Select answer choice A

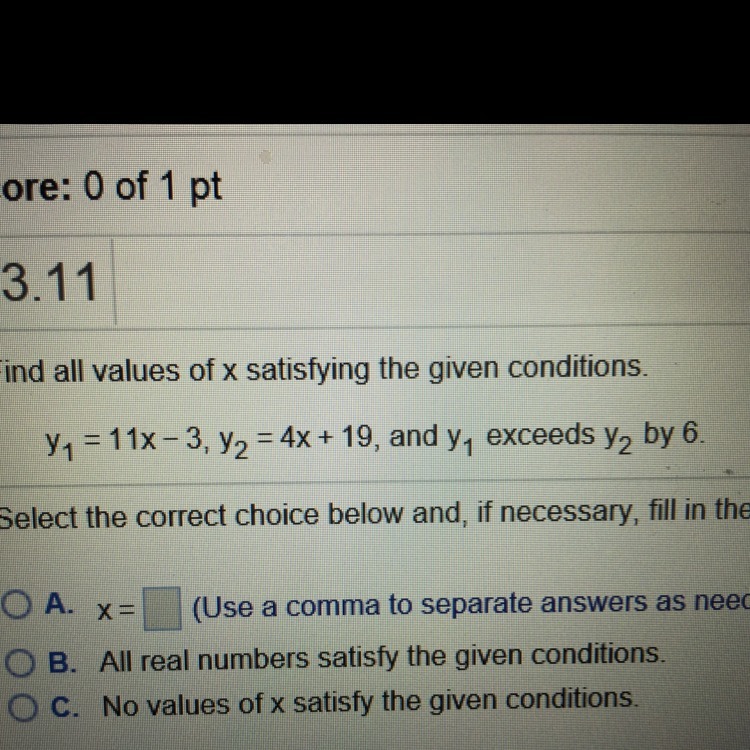(x=18, y=606)
